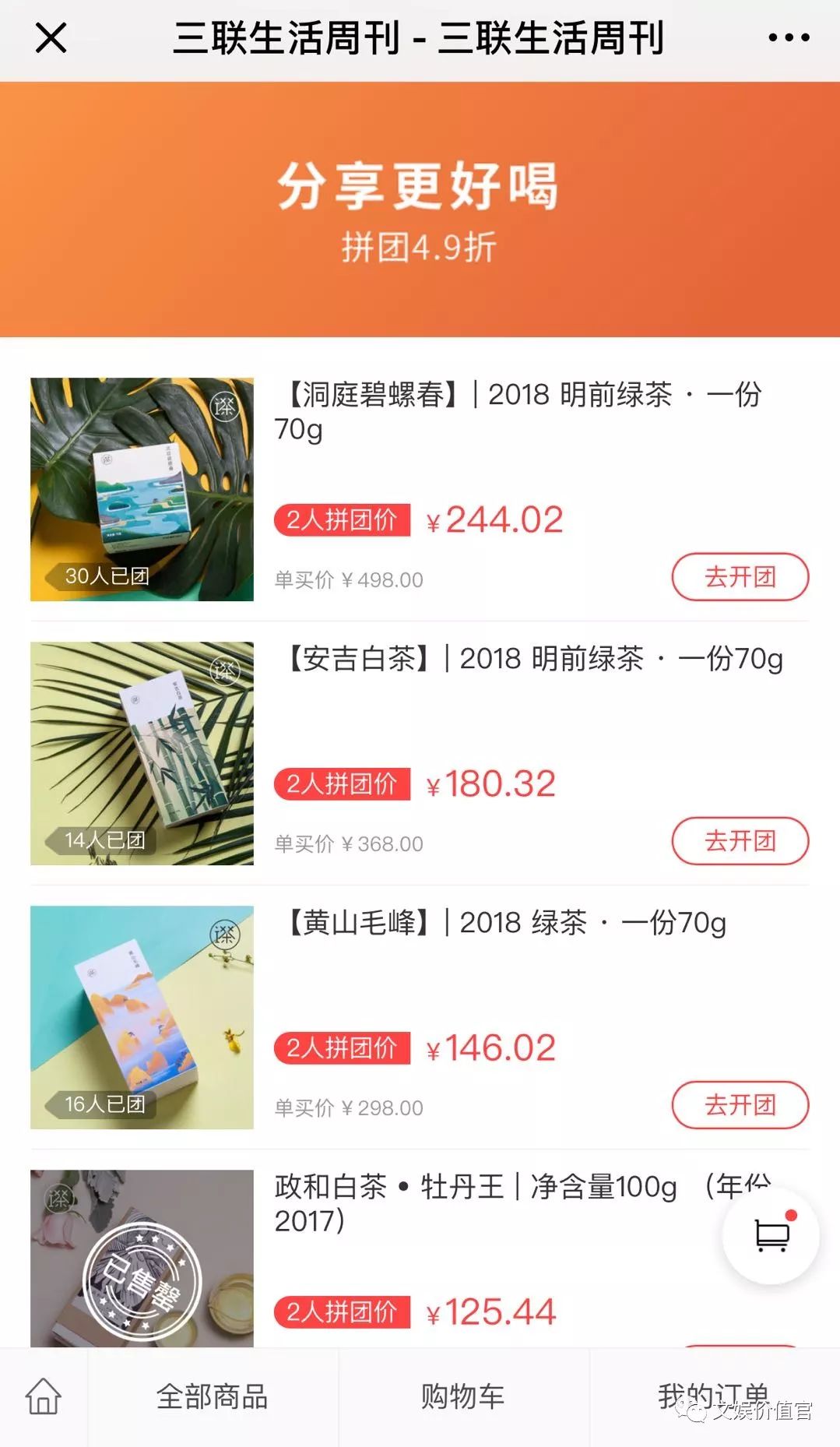View the 安吉白茶 product image
The image size is (840, 1447).
point(142,753)
